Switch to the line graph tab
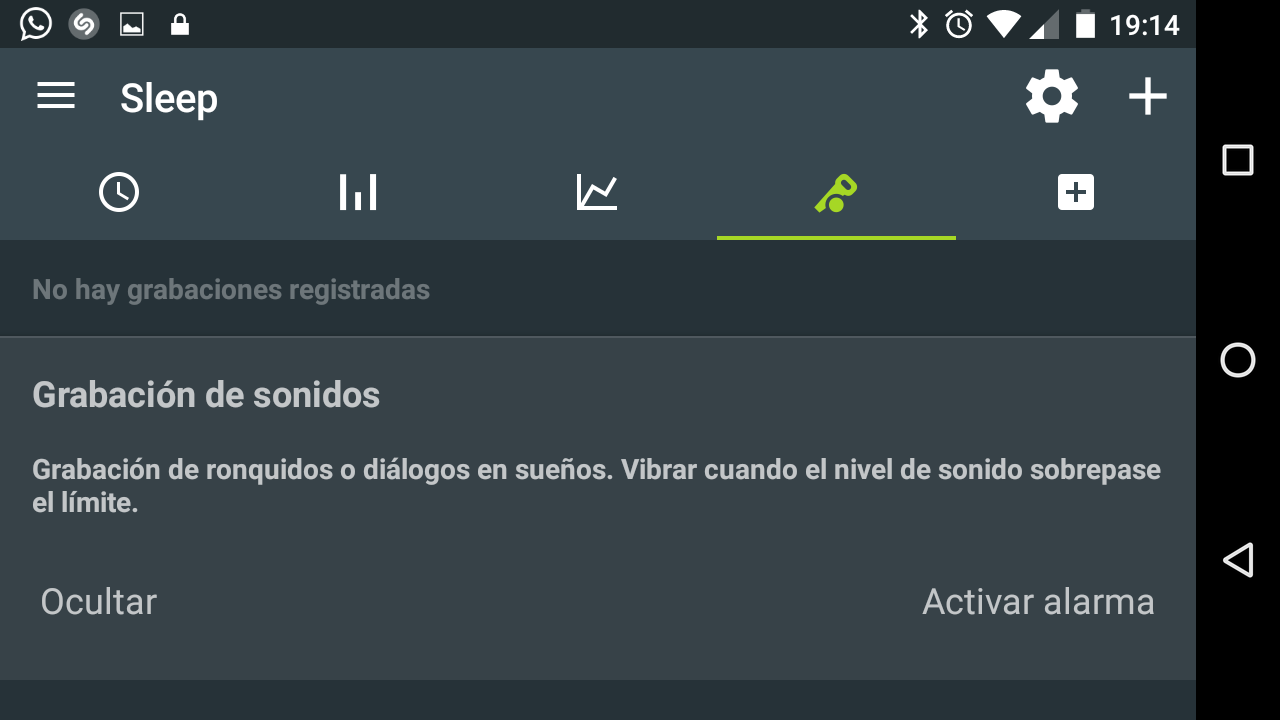 tap(597, 192)
